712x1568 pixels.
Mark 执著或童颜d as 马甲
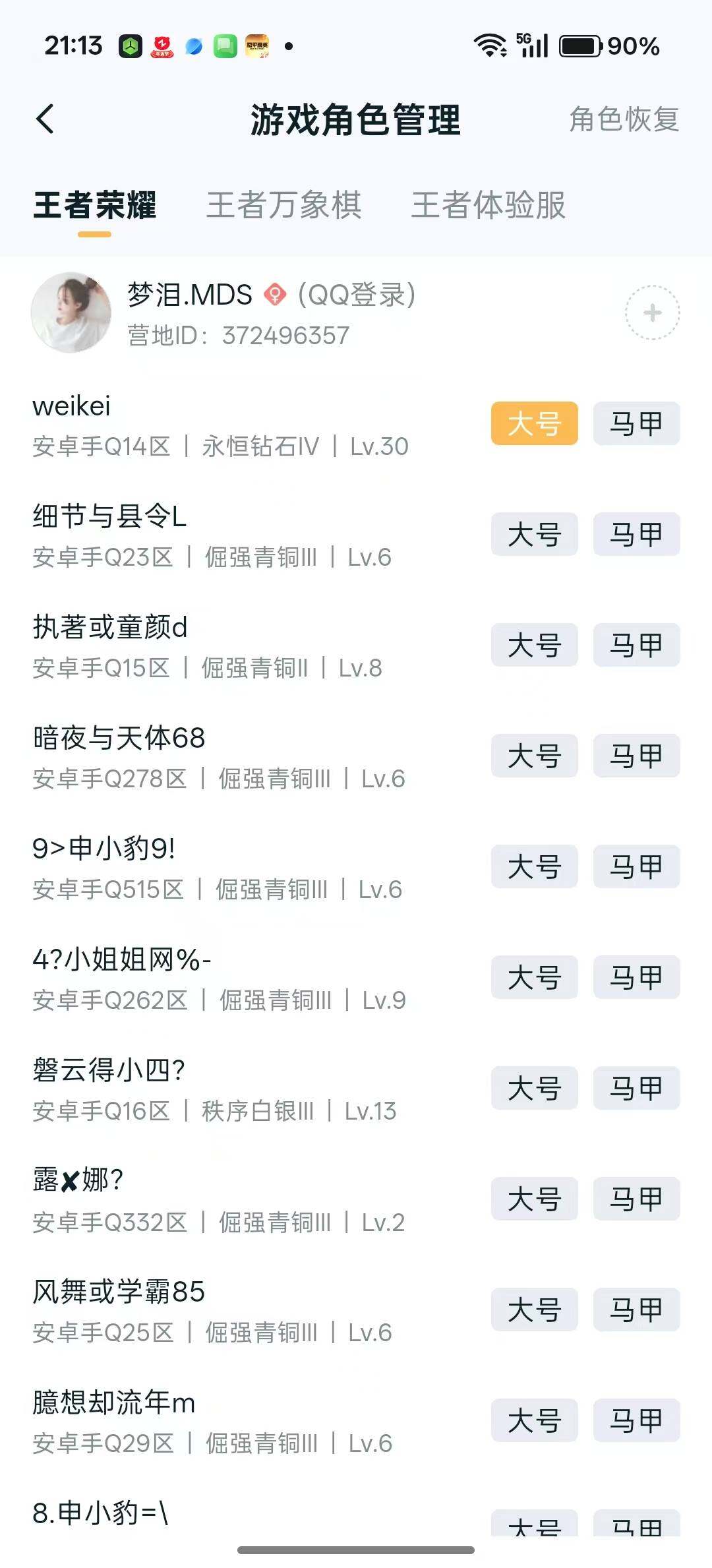coord(635,646)
